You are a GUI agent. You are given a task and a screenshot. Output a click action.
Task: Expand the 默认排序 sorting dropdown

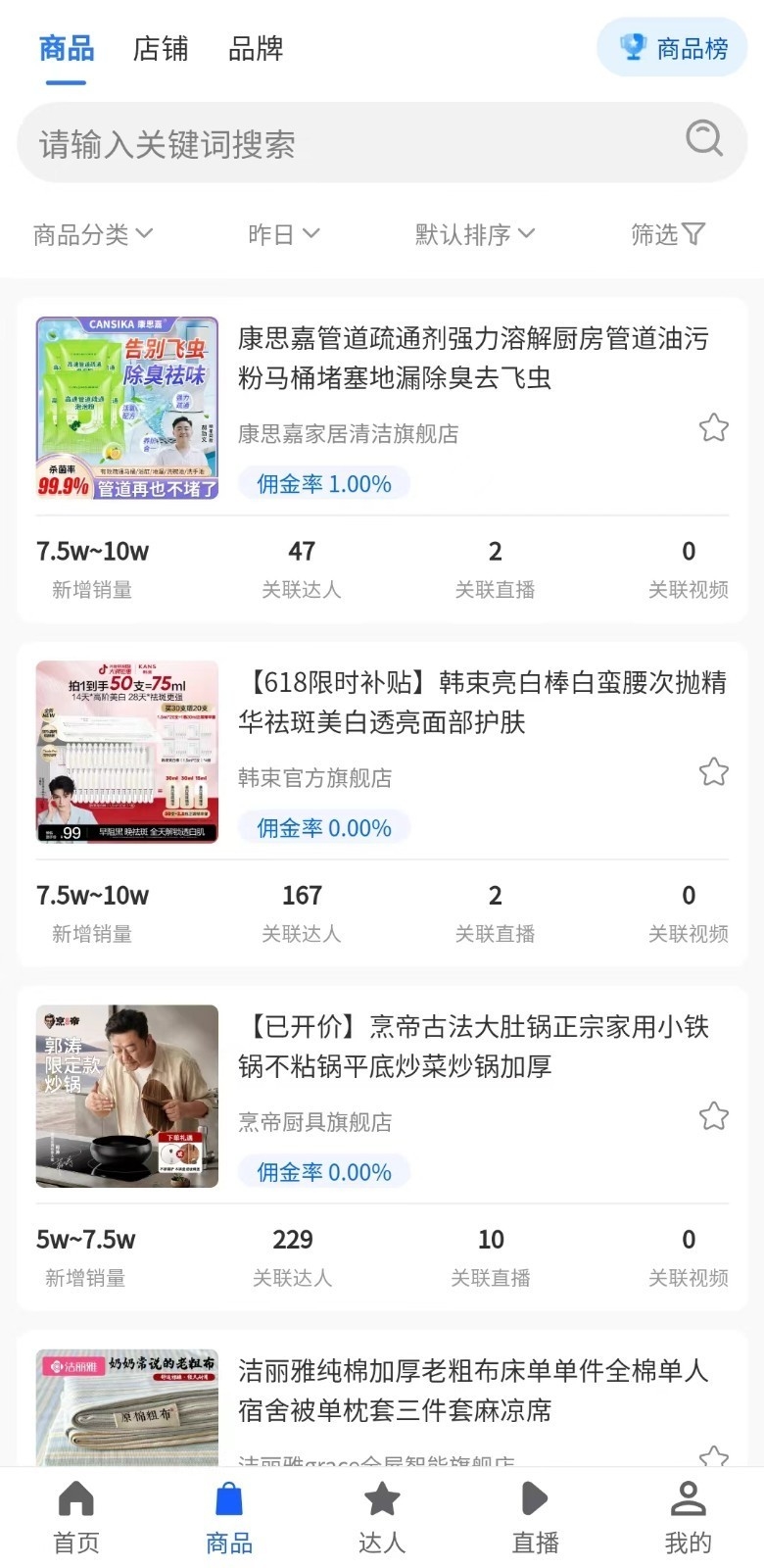click(x=475, y=234)
